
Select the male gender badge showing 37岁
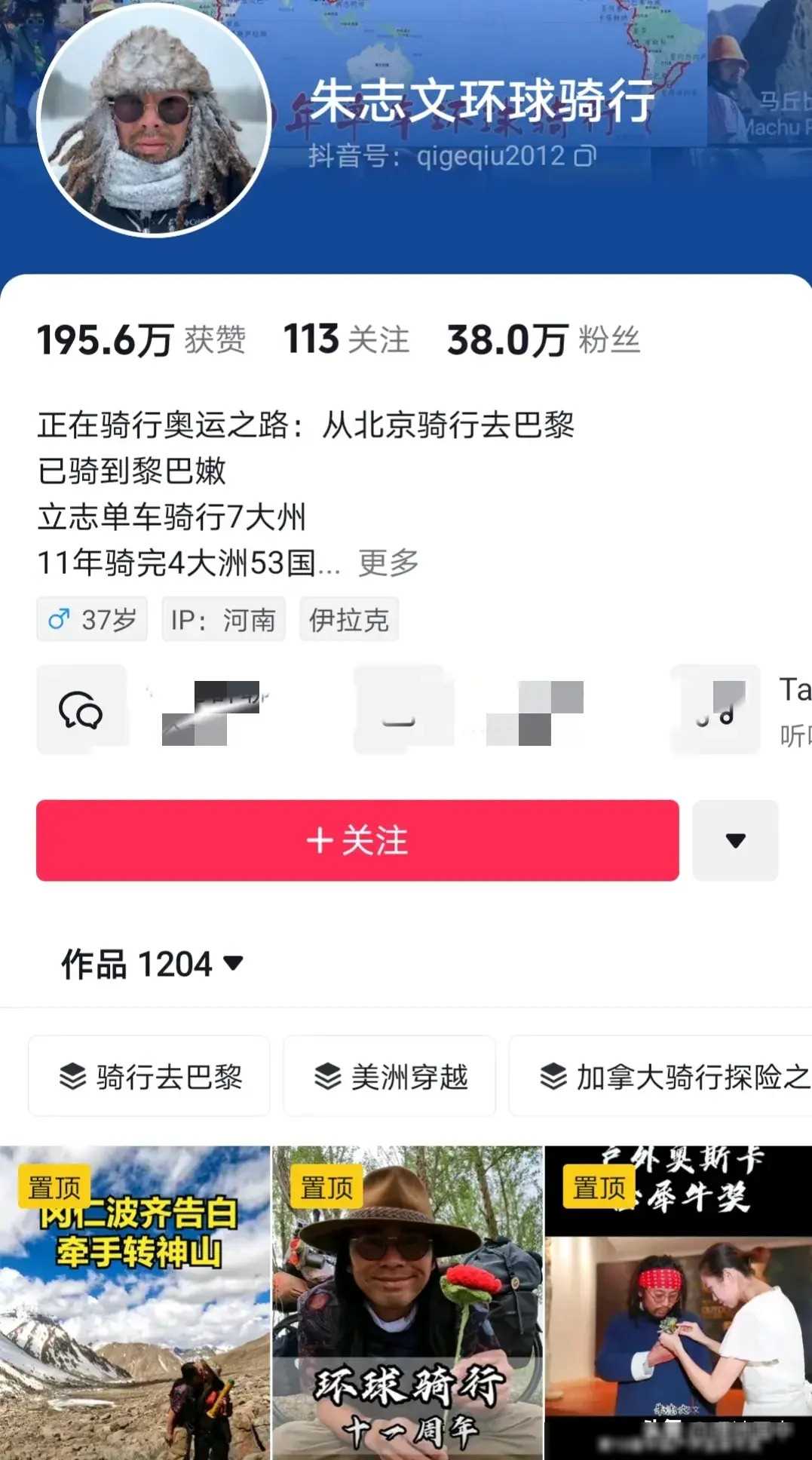click(x=91, y=618)
